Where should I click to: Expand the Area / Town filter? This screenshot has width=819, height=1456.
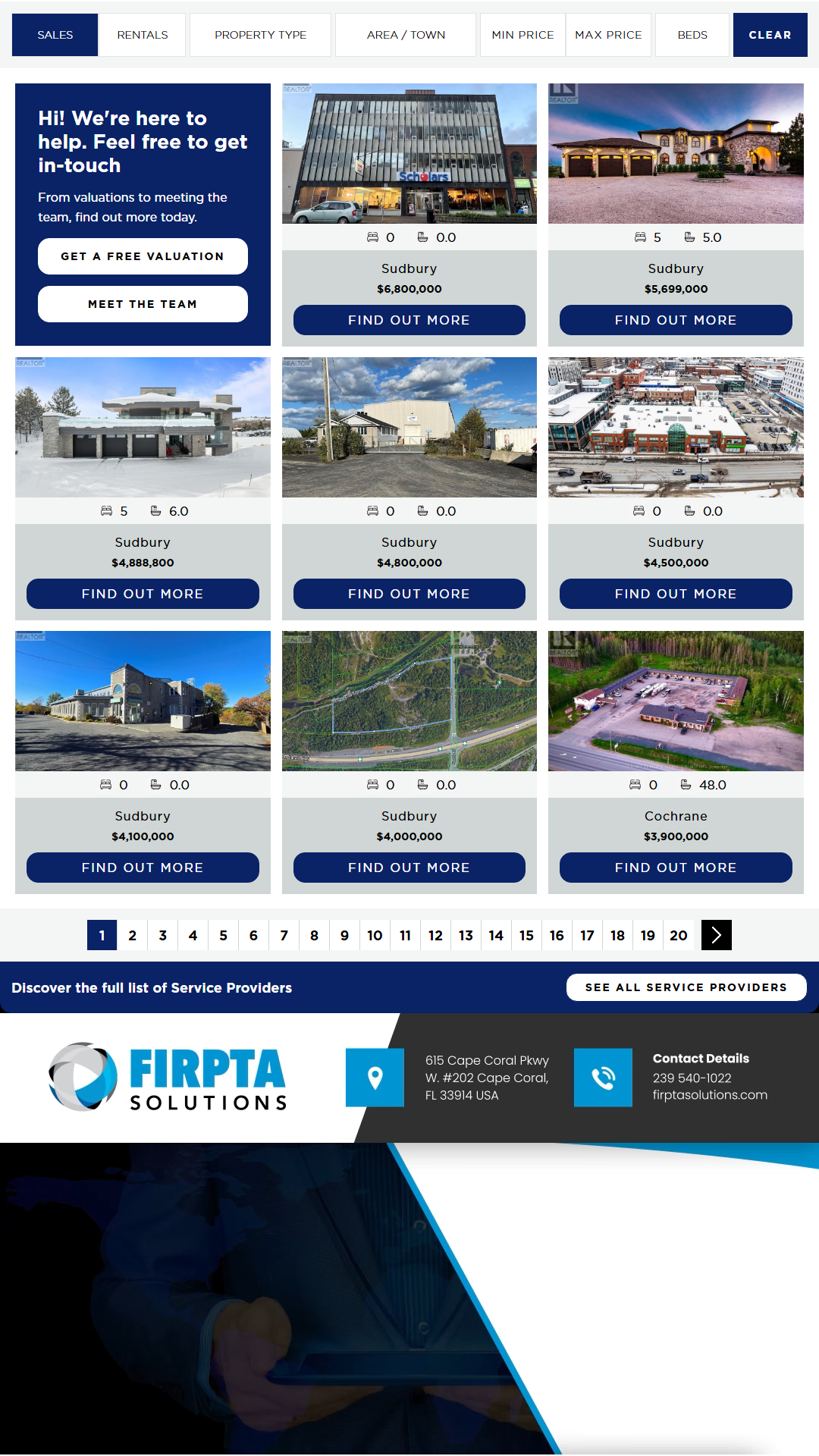pyautogui.click(x=406, y=35)
